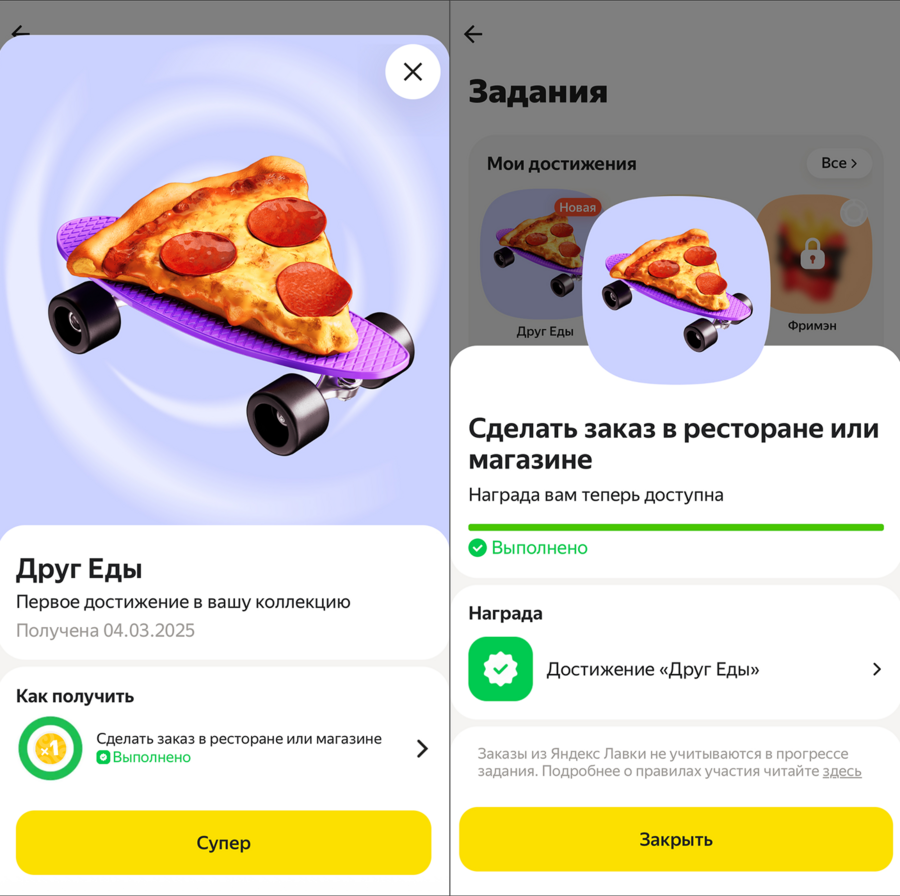900x896 pixels.
Task: Follow the здесь link to participation rules
Action: [x=841, y=771]
